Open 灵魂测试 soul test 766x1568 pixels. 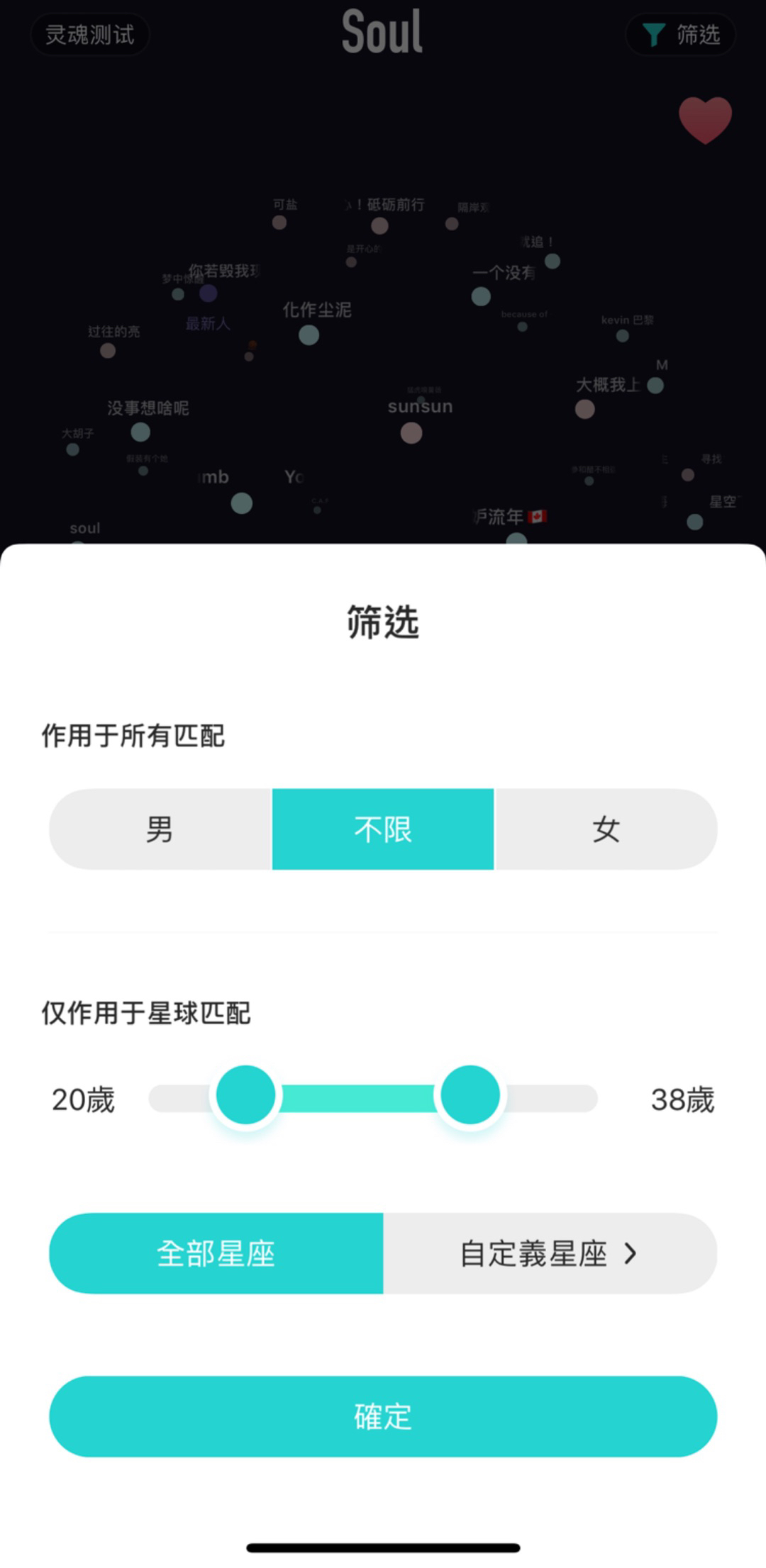tap(90, 34)
